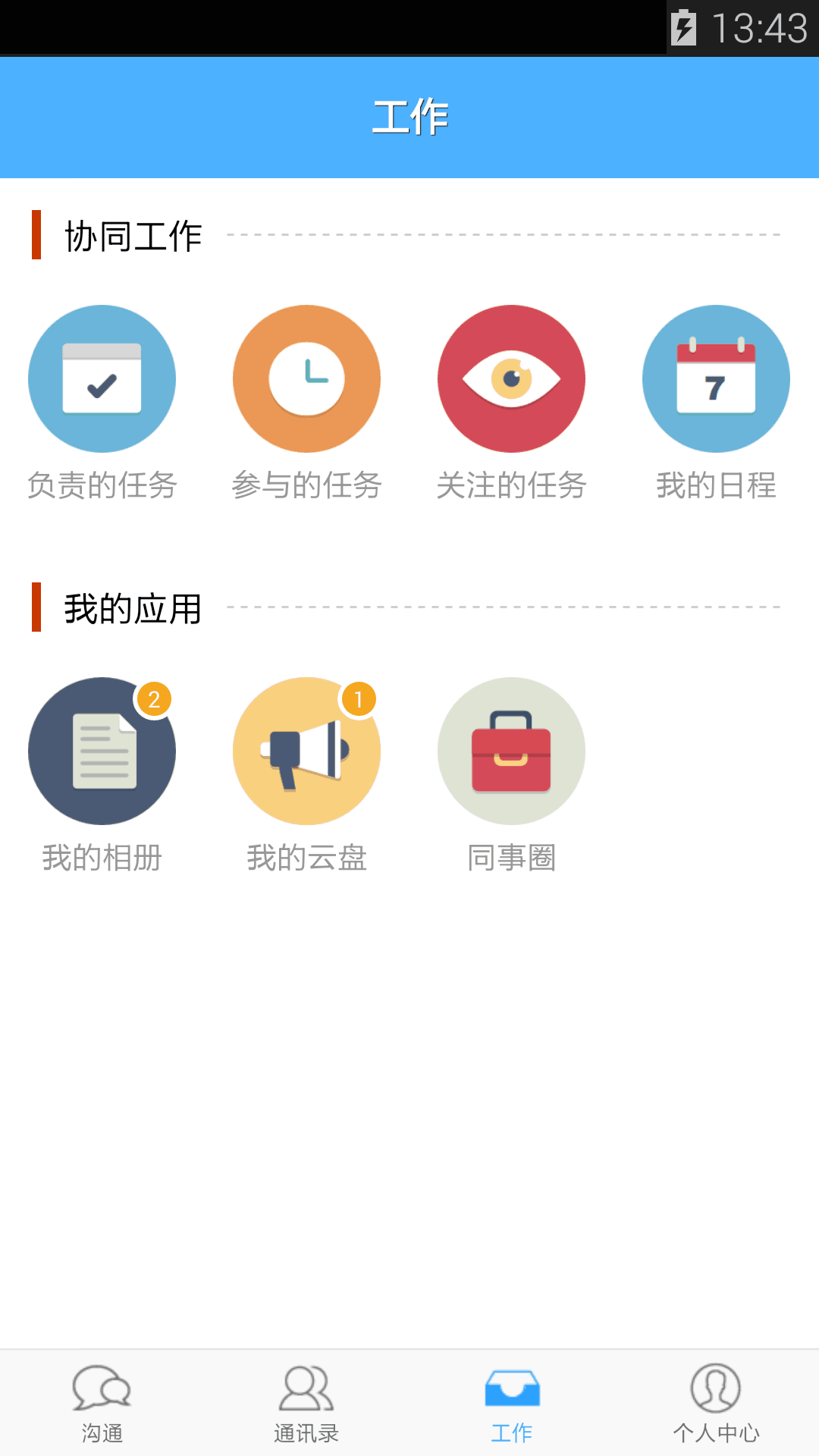
Task: Switch to the 通讯录 tab
Action: [306, 1403]
